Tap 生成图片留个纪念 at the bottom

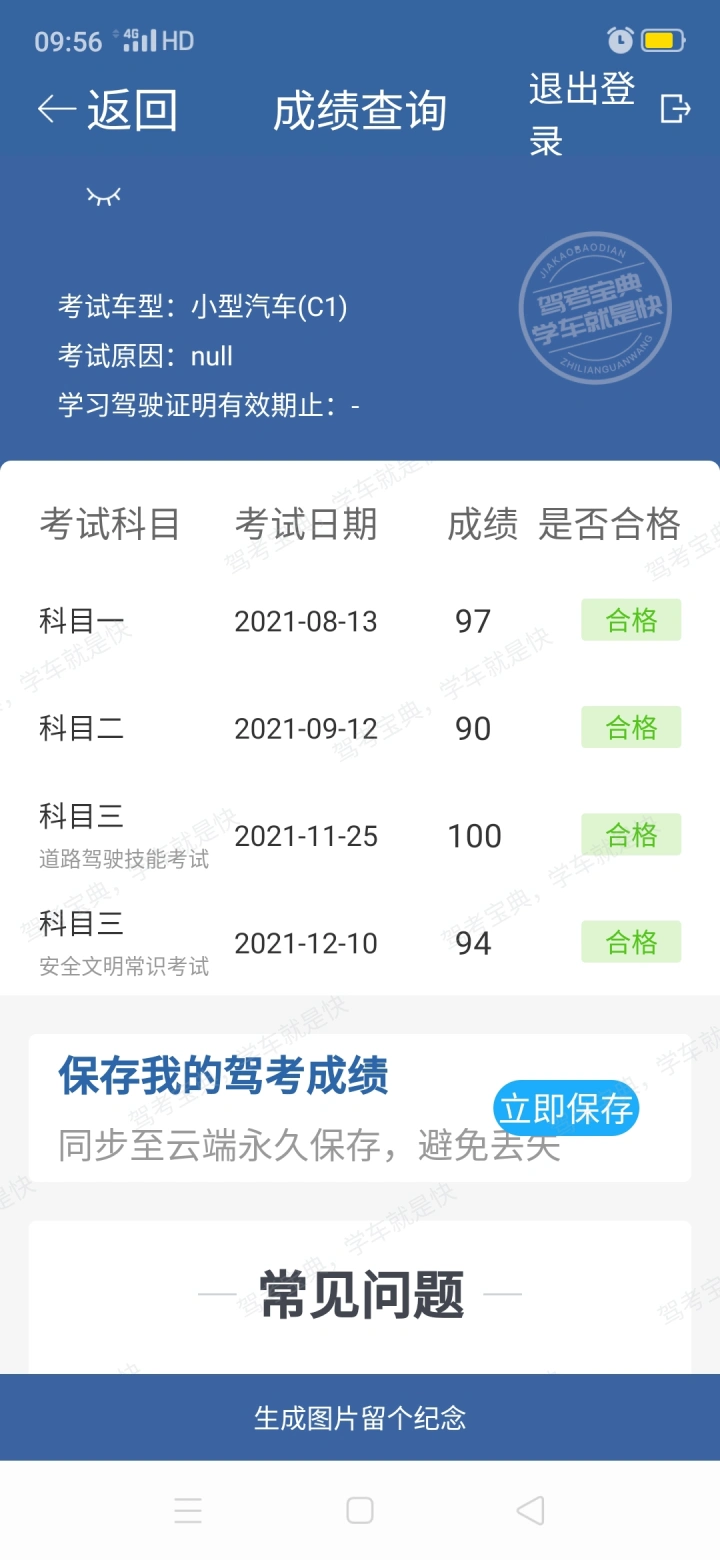[x=360, y=1417]
